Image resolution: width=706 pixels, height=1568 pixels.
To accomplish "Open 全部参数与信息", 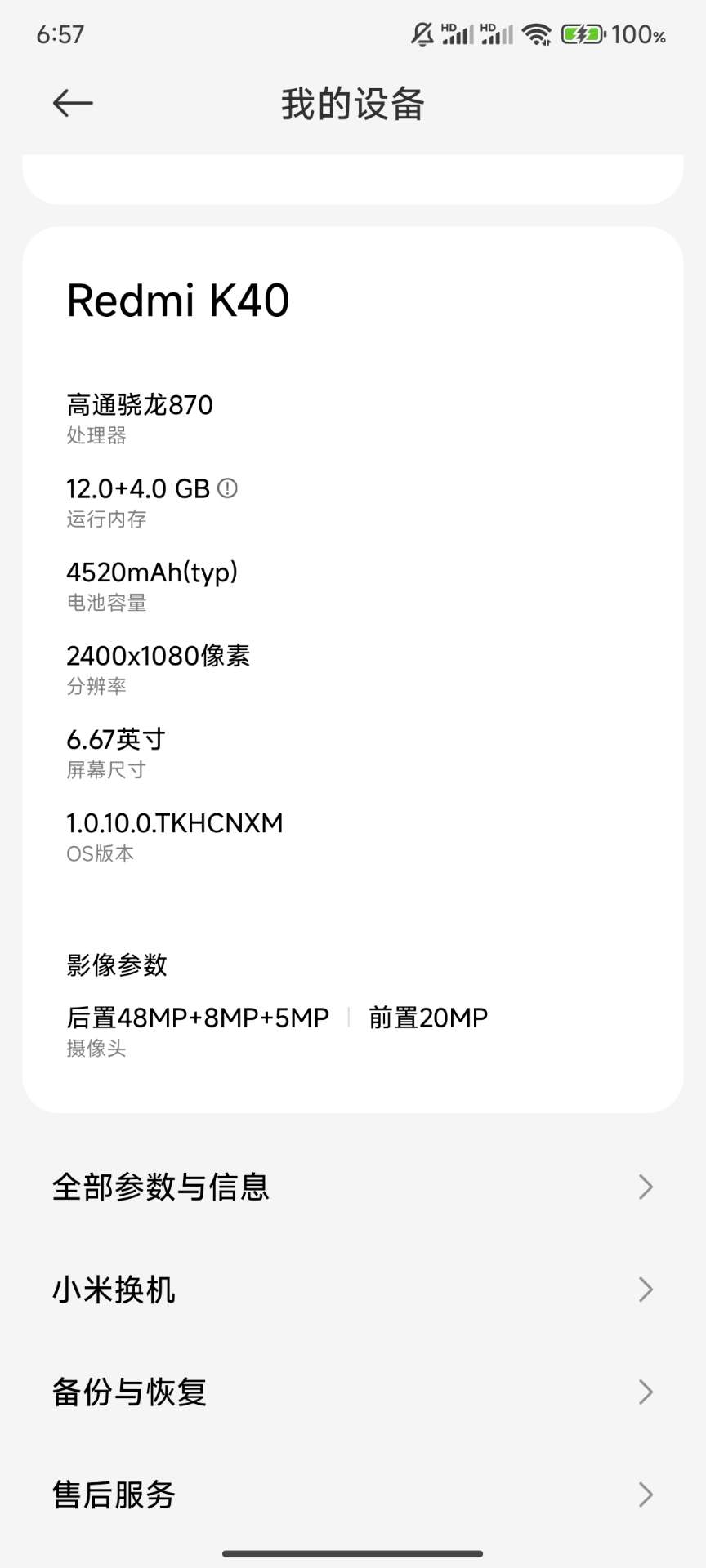I will (x=353, y=1187).
